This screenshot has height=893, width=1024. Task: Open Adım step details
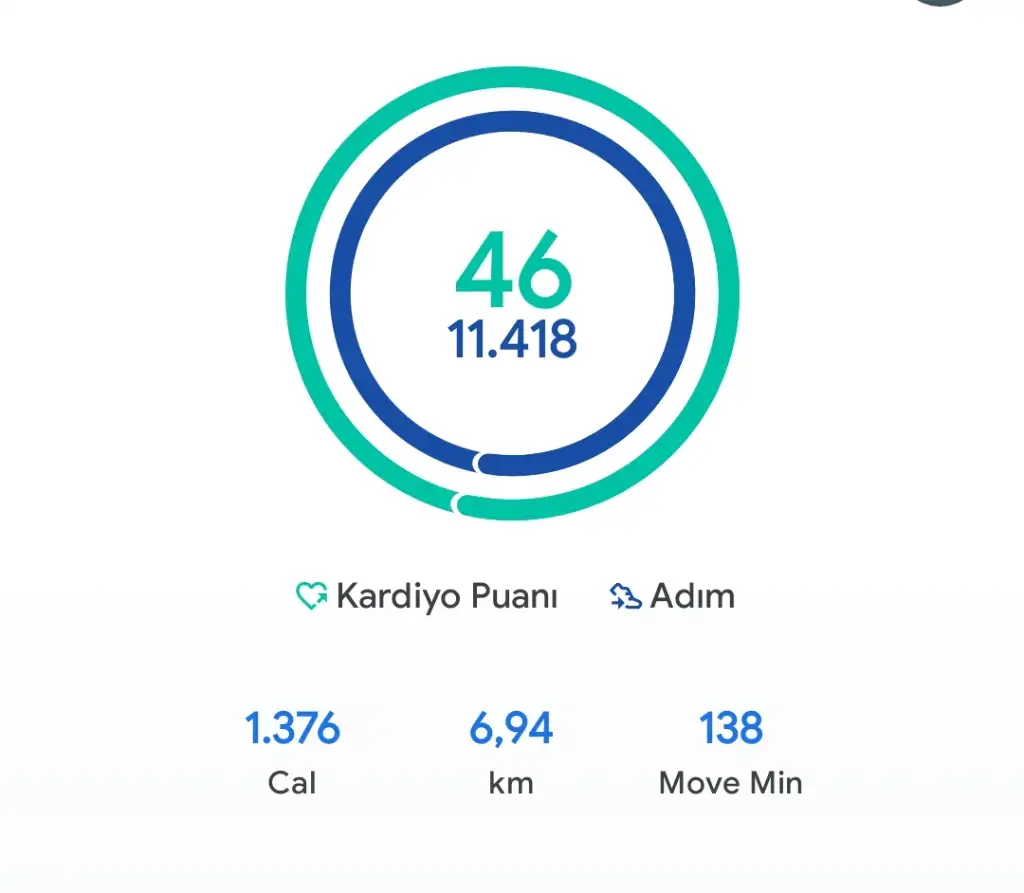click(x=672, y=597)
